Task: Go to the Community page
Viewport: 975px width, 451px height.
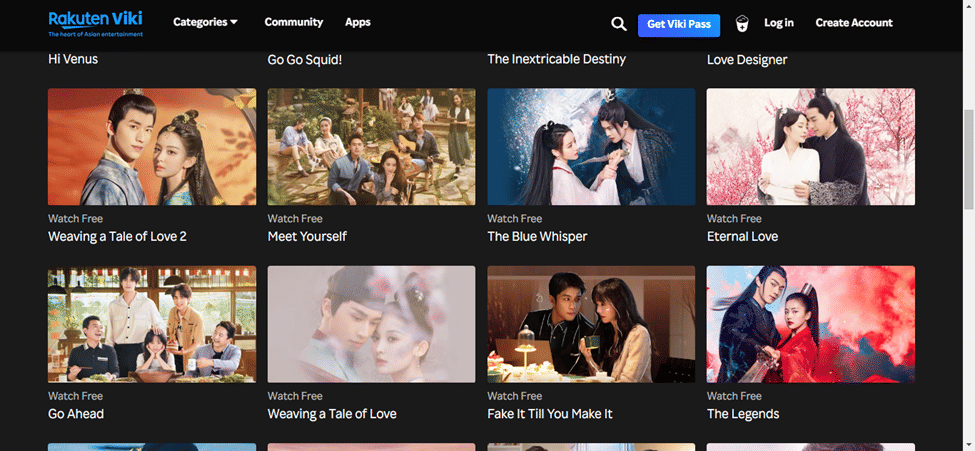Action: point(293,22)
